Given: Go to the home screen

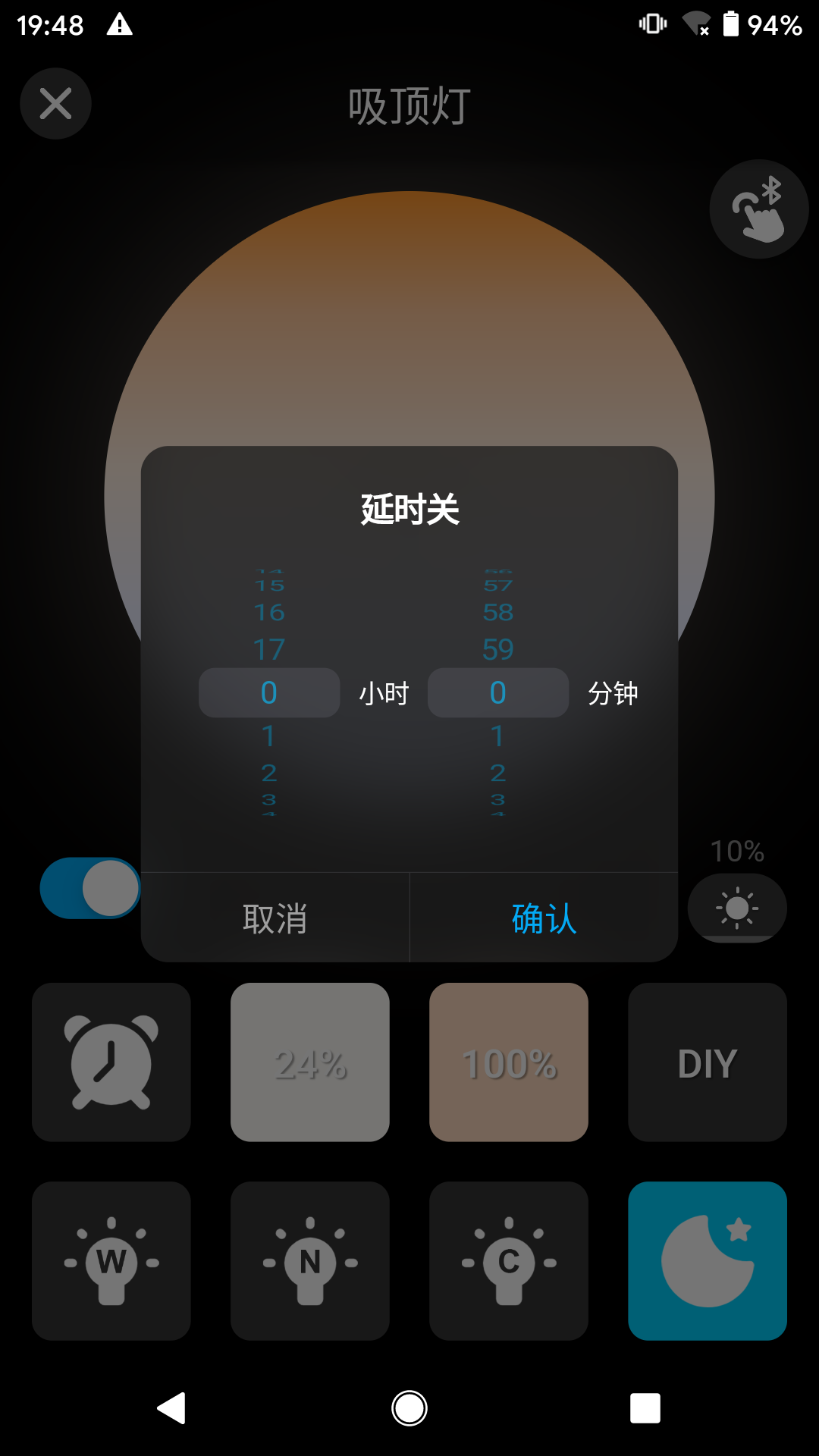Looking at the screenshot, I should pos(409,1408).
